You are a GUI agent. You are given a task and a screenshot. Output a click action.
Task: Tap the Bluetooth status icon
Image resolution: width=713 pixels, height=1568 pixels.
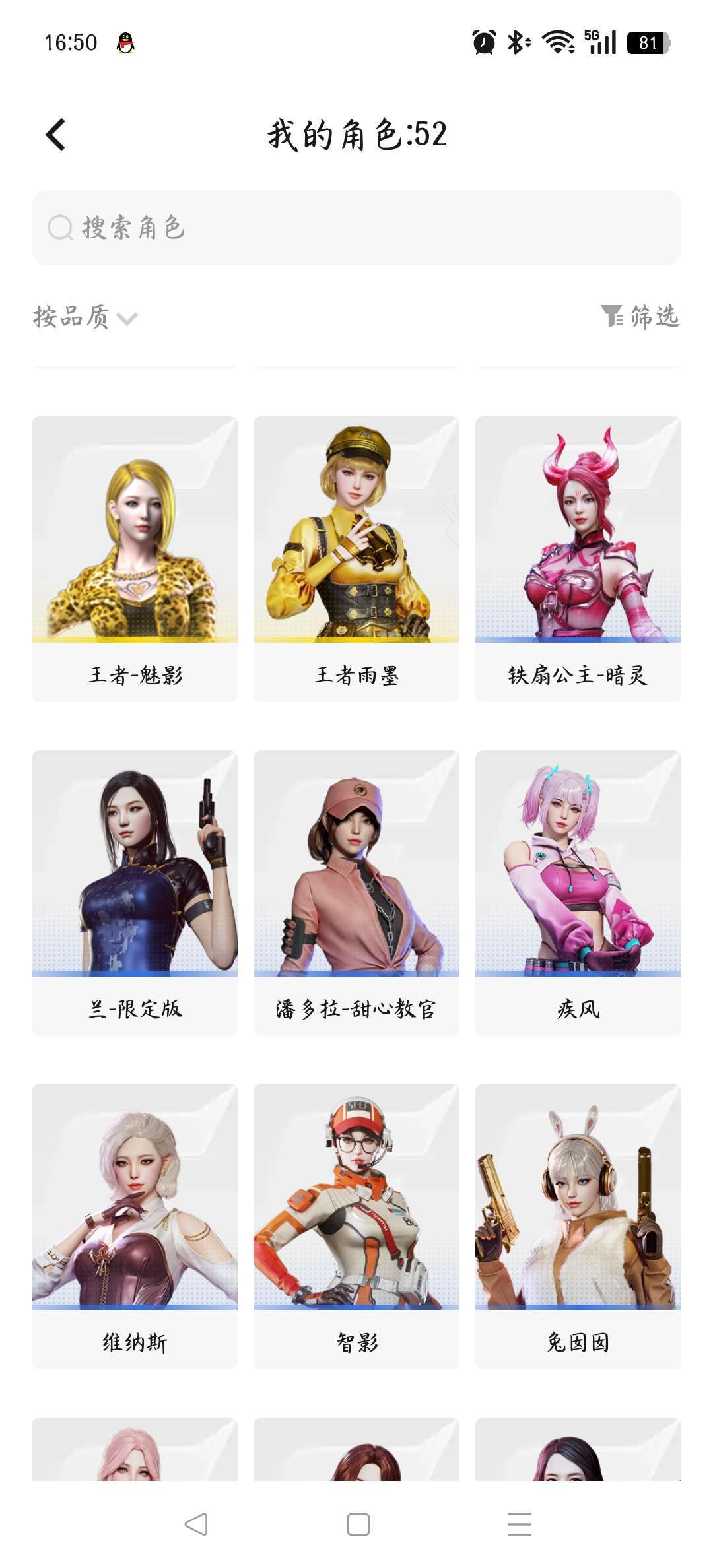coord(519,42)
